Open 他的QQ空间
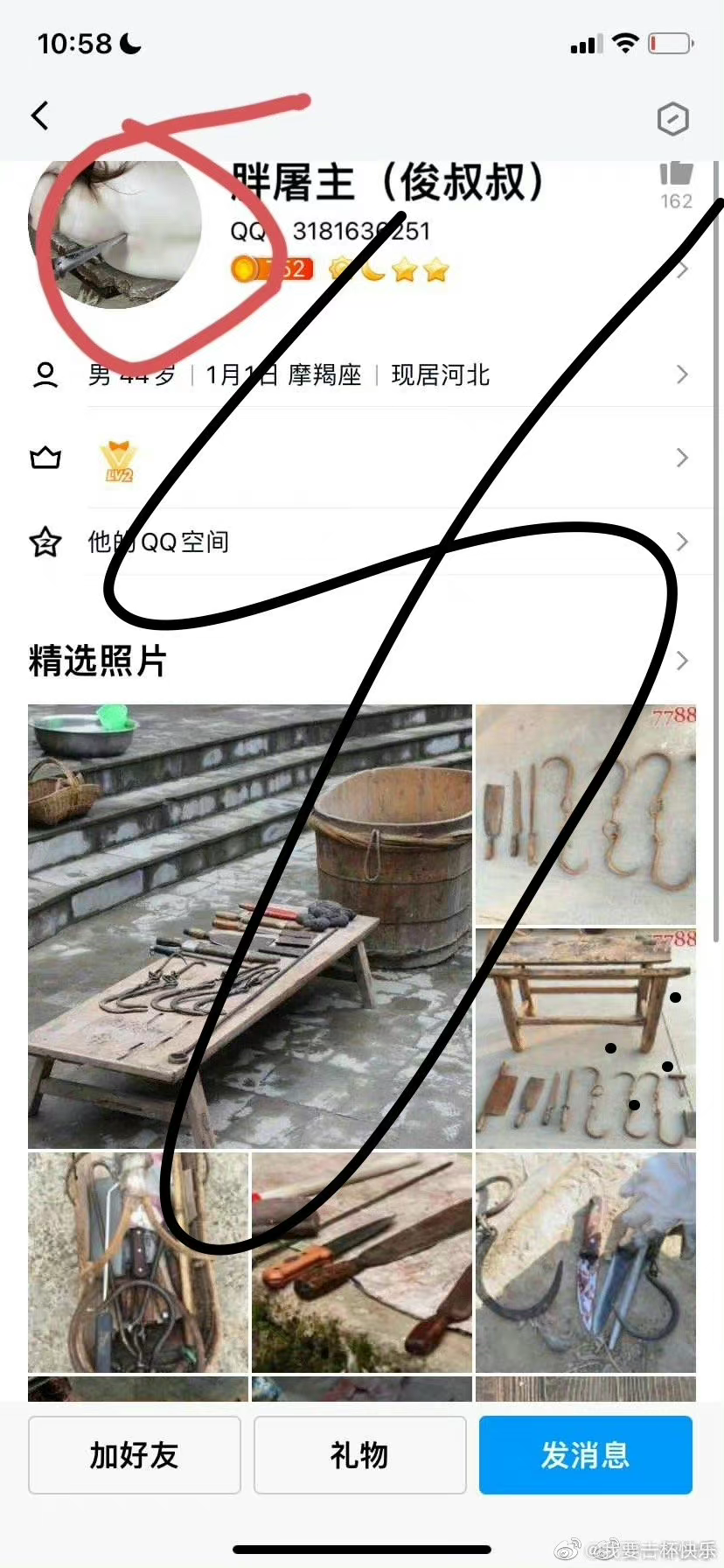724x1568 pixels. tap(362, 542)
